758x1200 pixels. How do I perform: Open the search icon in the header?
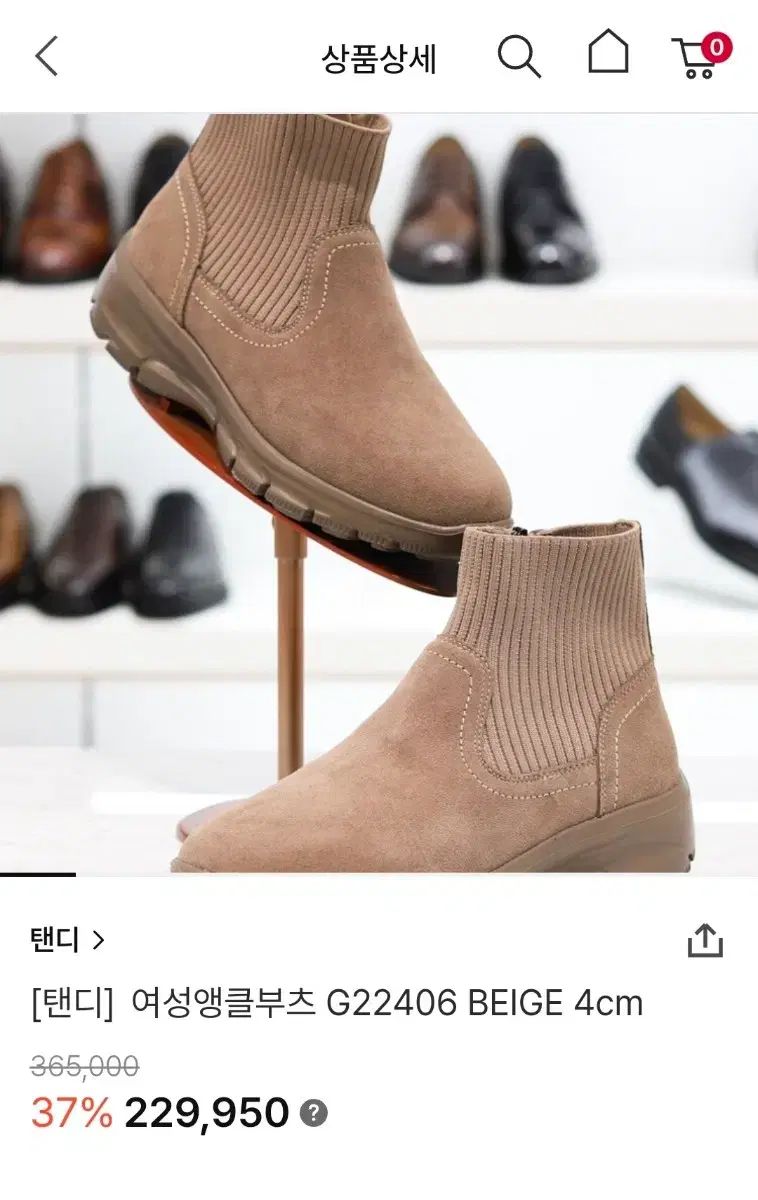(x=519, y=57)
